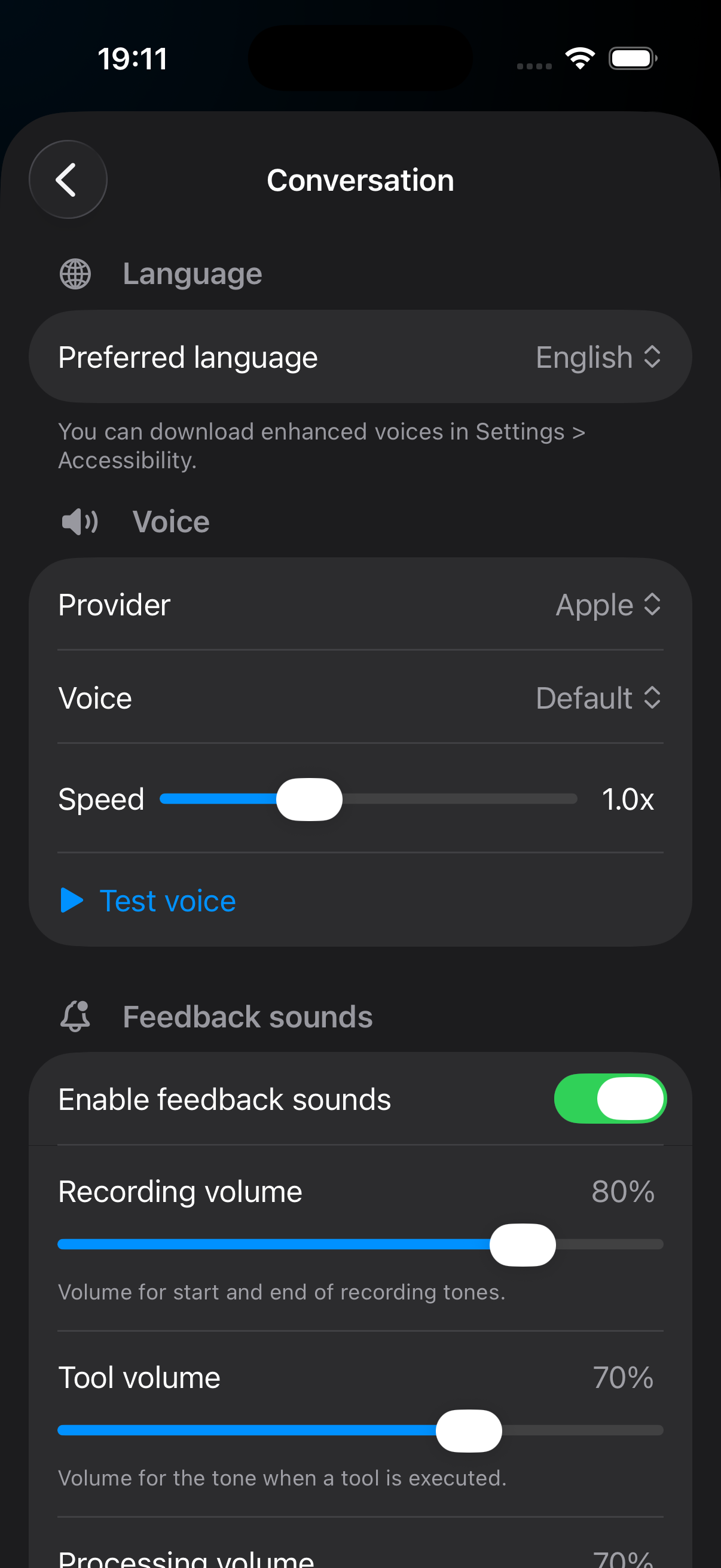Tap the back arrow to leave Conversation settings

point(68,179)
